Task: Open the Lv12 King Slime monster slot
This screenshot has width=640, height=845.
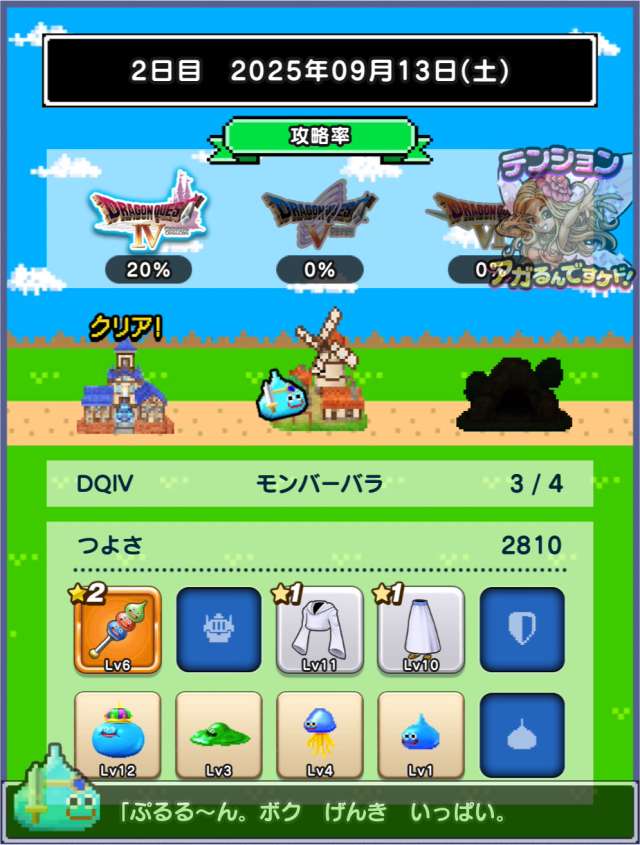Action: (117, 735)
